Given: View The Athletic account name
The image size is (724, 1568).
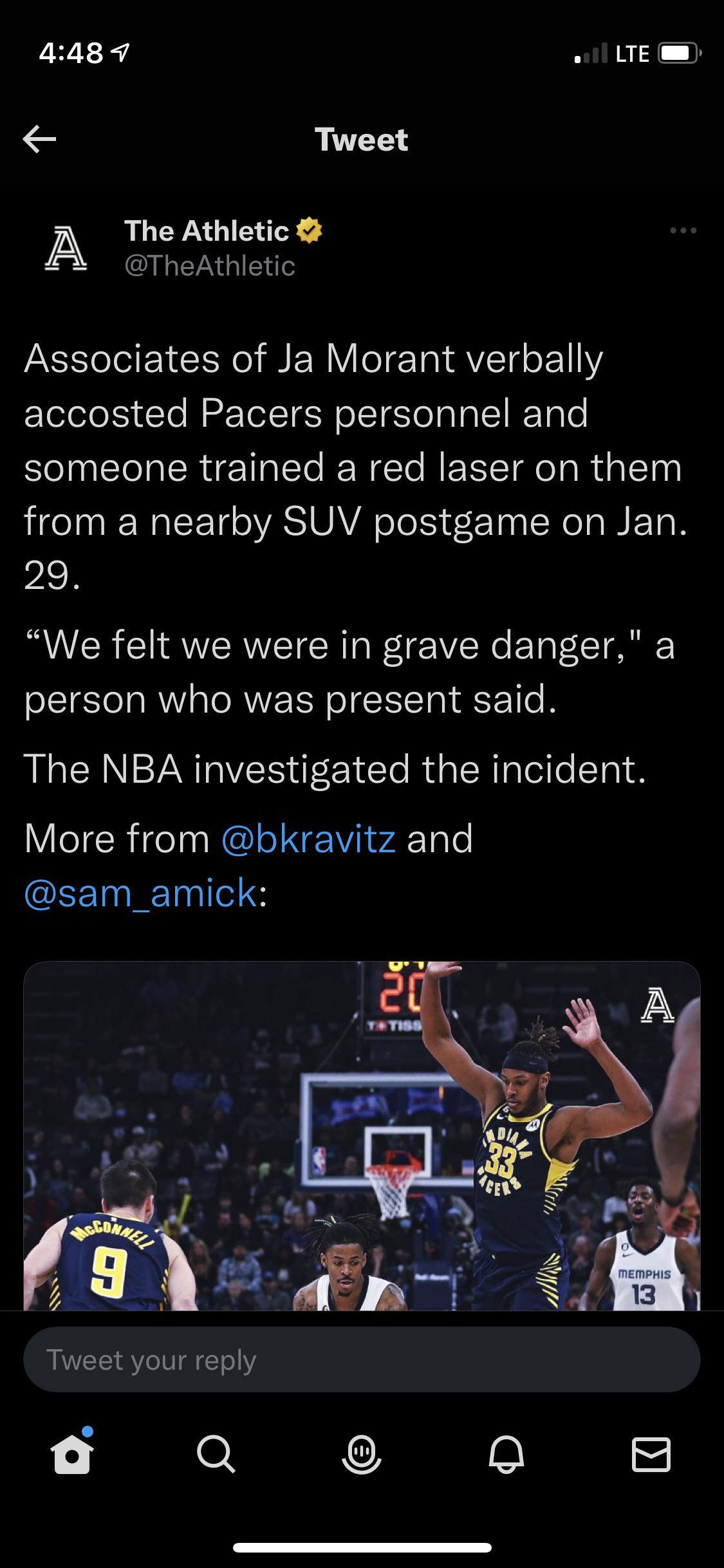Looking at the screenshot, I should tap(207, 230).
